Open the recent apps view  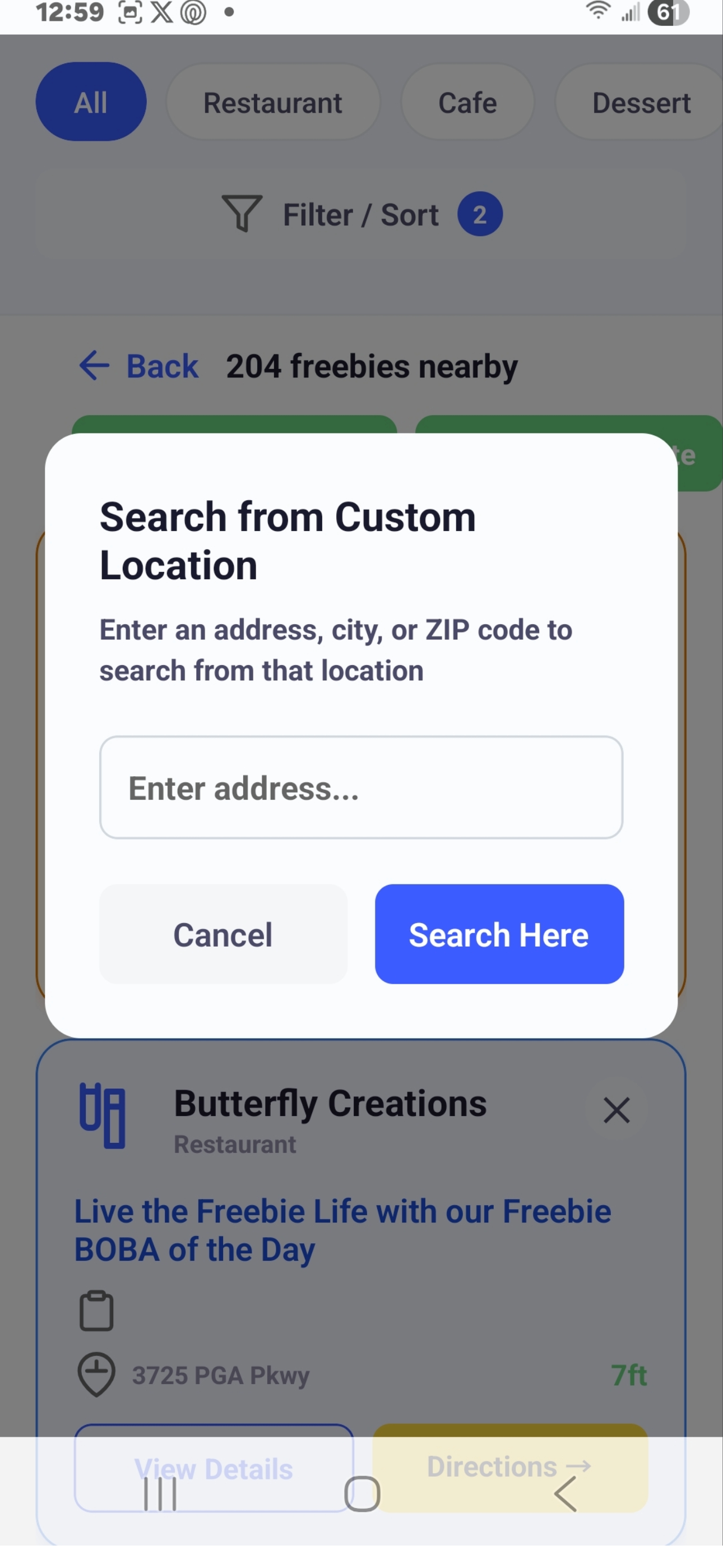[160, 1494]
